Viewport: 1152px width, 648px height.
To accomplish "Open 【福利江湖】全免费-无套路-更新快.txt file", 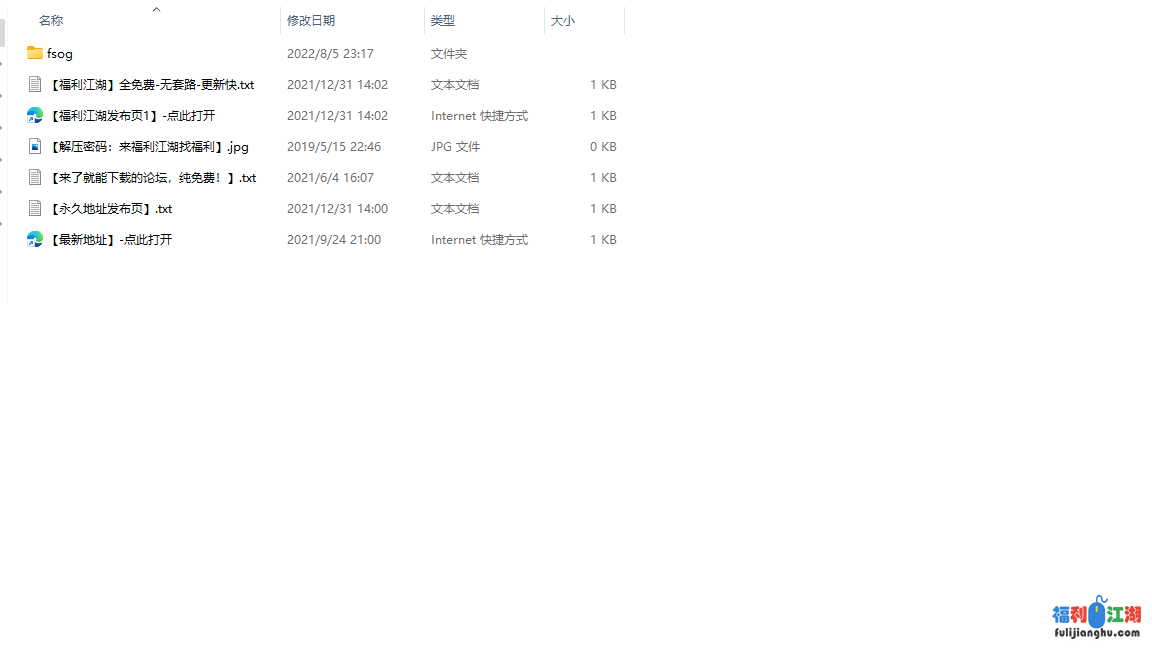I will coord(150,85).
